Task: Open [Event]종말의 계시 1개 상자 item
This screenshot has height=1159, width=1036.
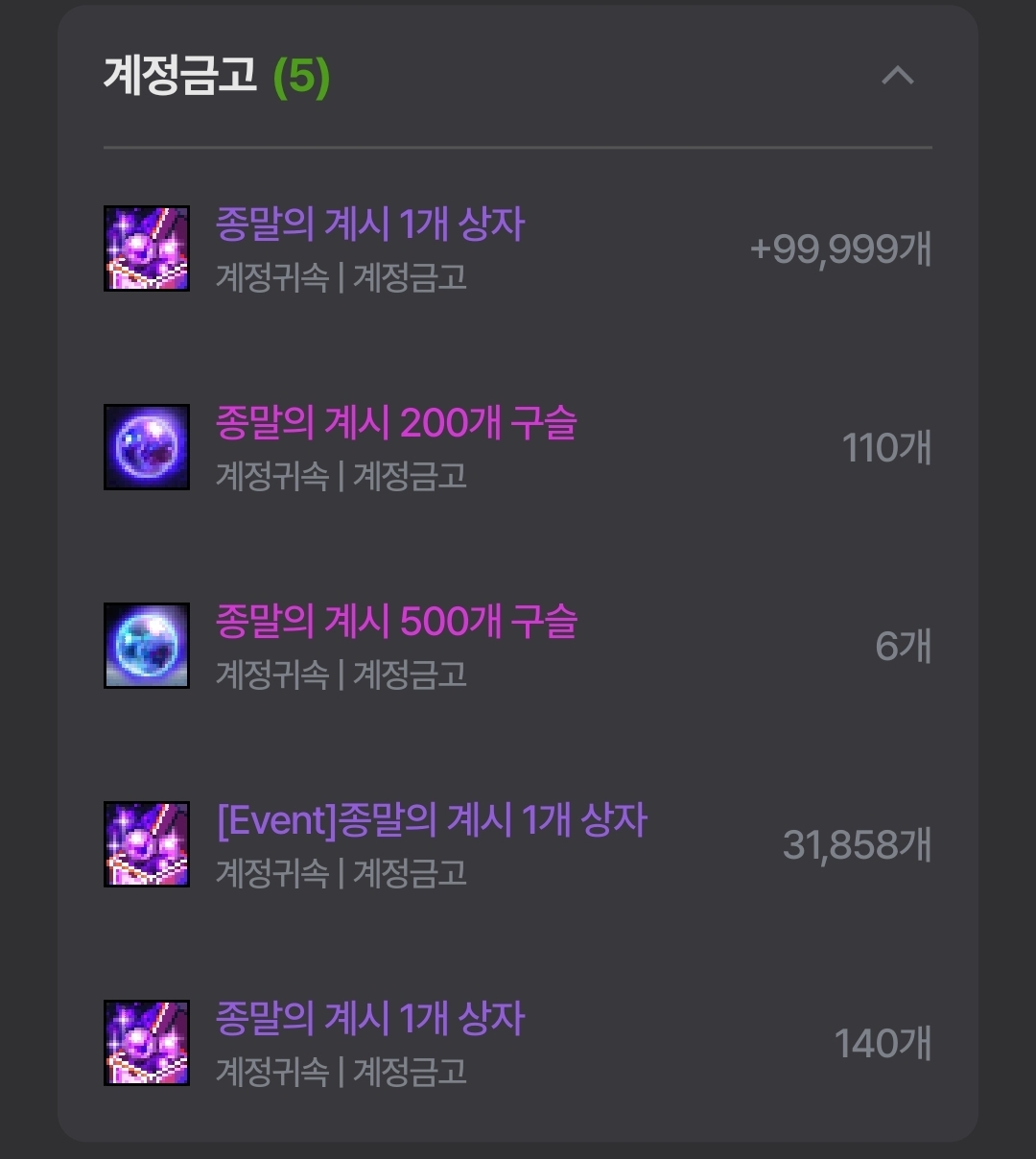Action: [432, 821]
